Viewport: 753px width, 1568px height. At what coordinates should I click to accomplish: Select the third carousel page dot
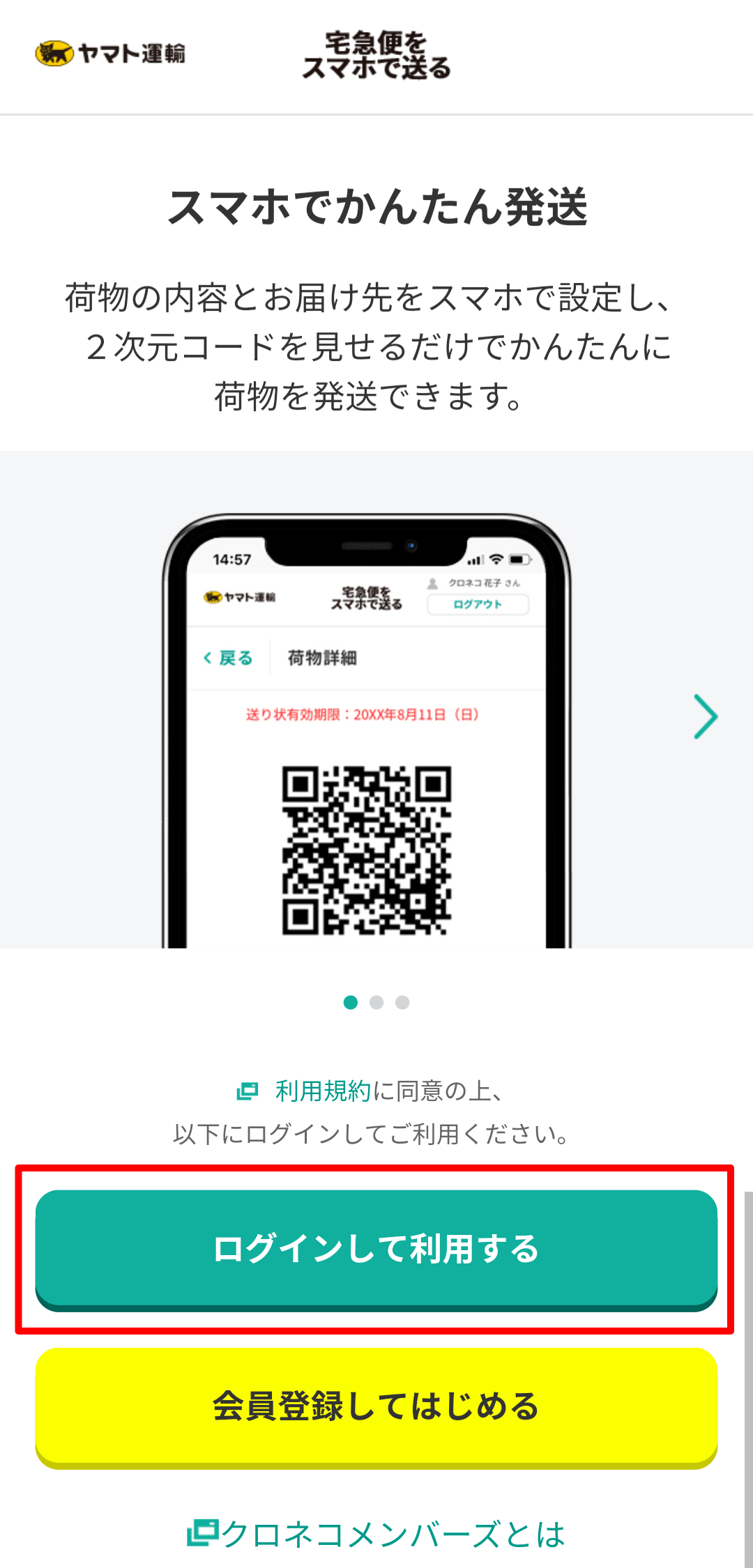click(x=402, y=1002)
